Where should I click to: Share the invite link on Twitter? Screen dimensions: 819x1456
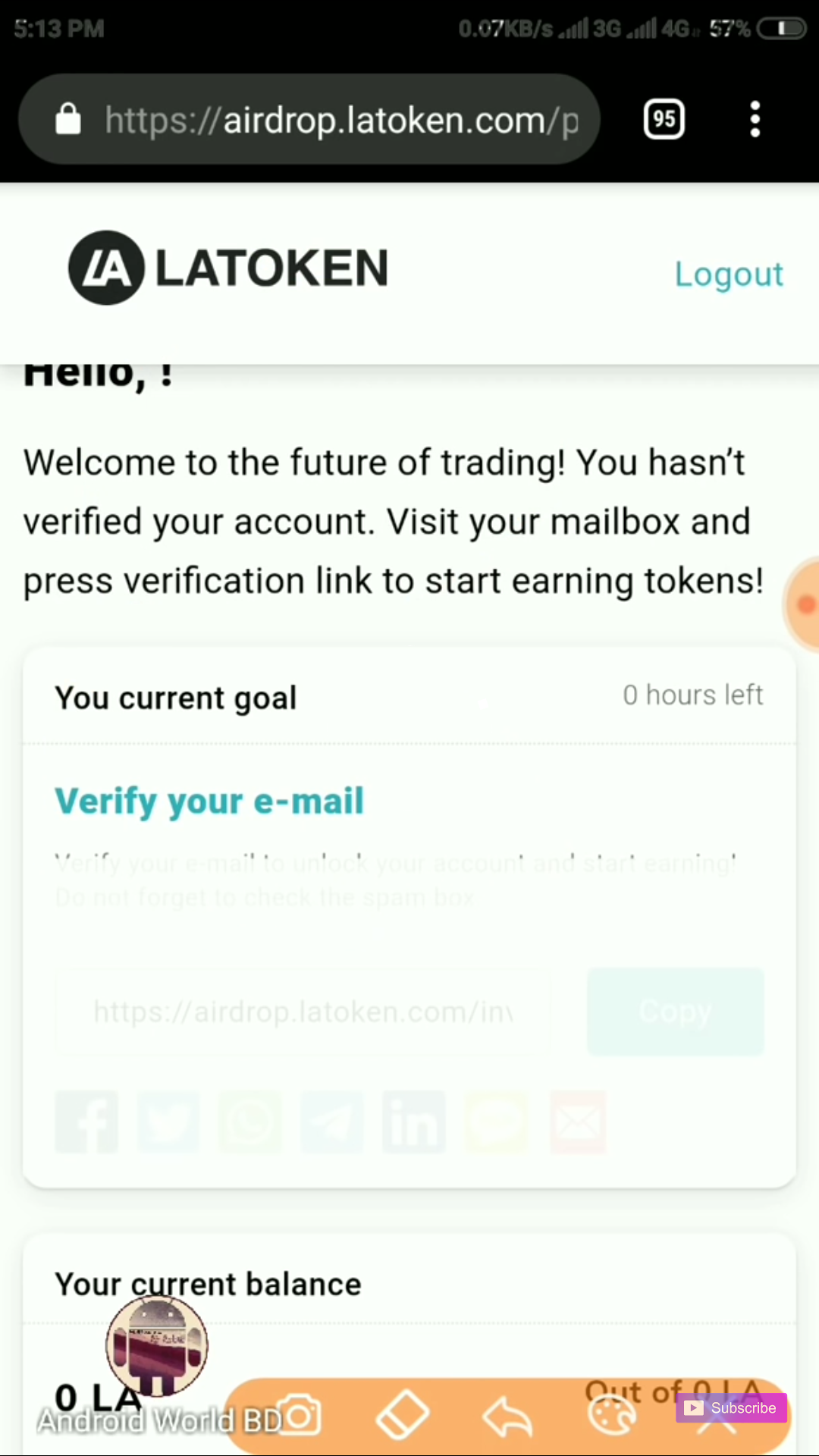tap(168, 1122)
